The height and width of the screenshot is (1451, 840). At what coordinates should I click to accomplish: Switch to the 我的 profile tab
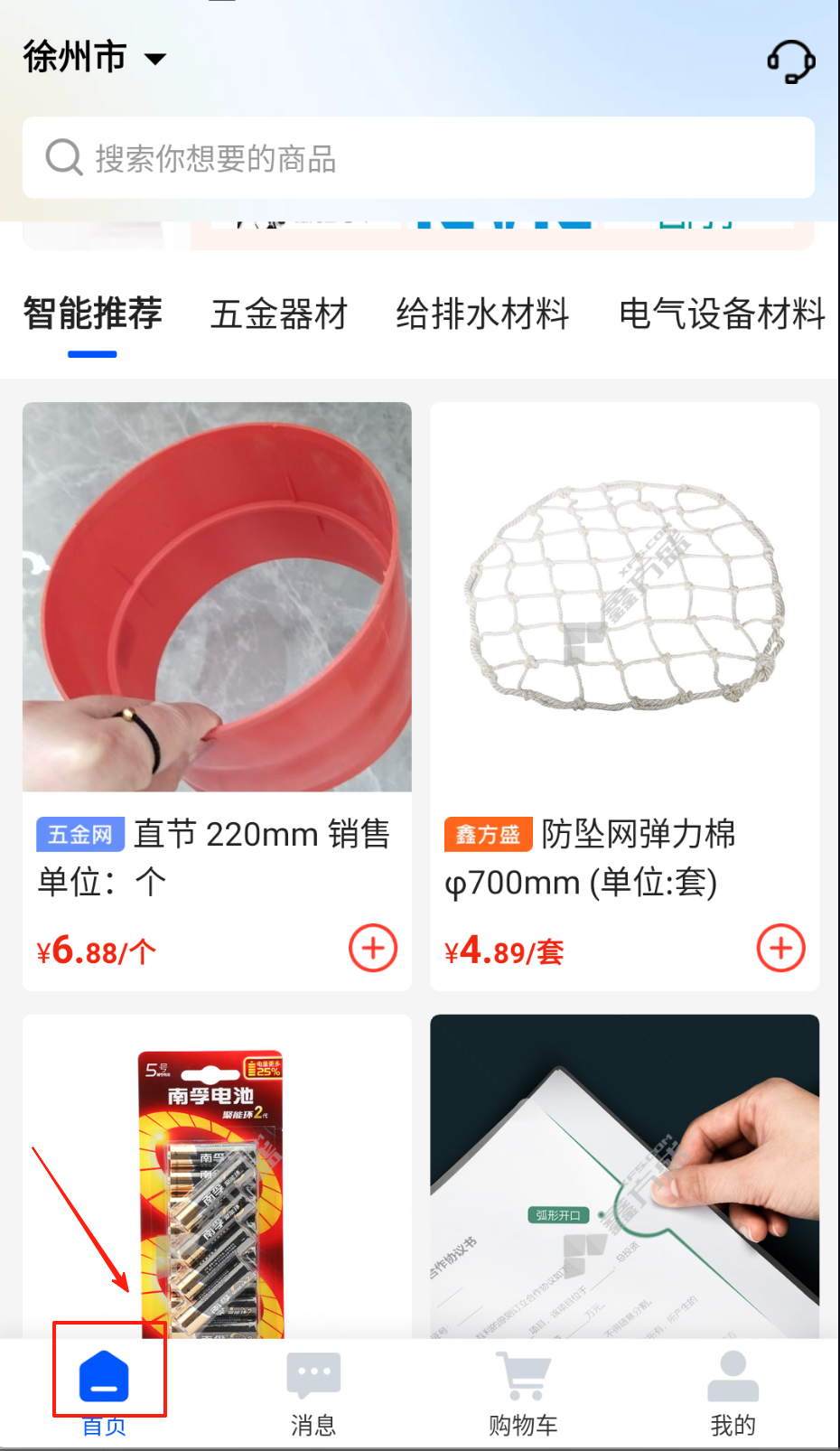(x=733, y=1391)
